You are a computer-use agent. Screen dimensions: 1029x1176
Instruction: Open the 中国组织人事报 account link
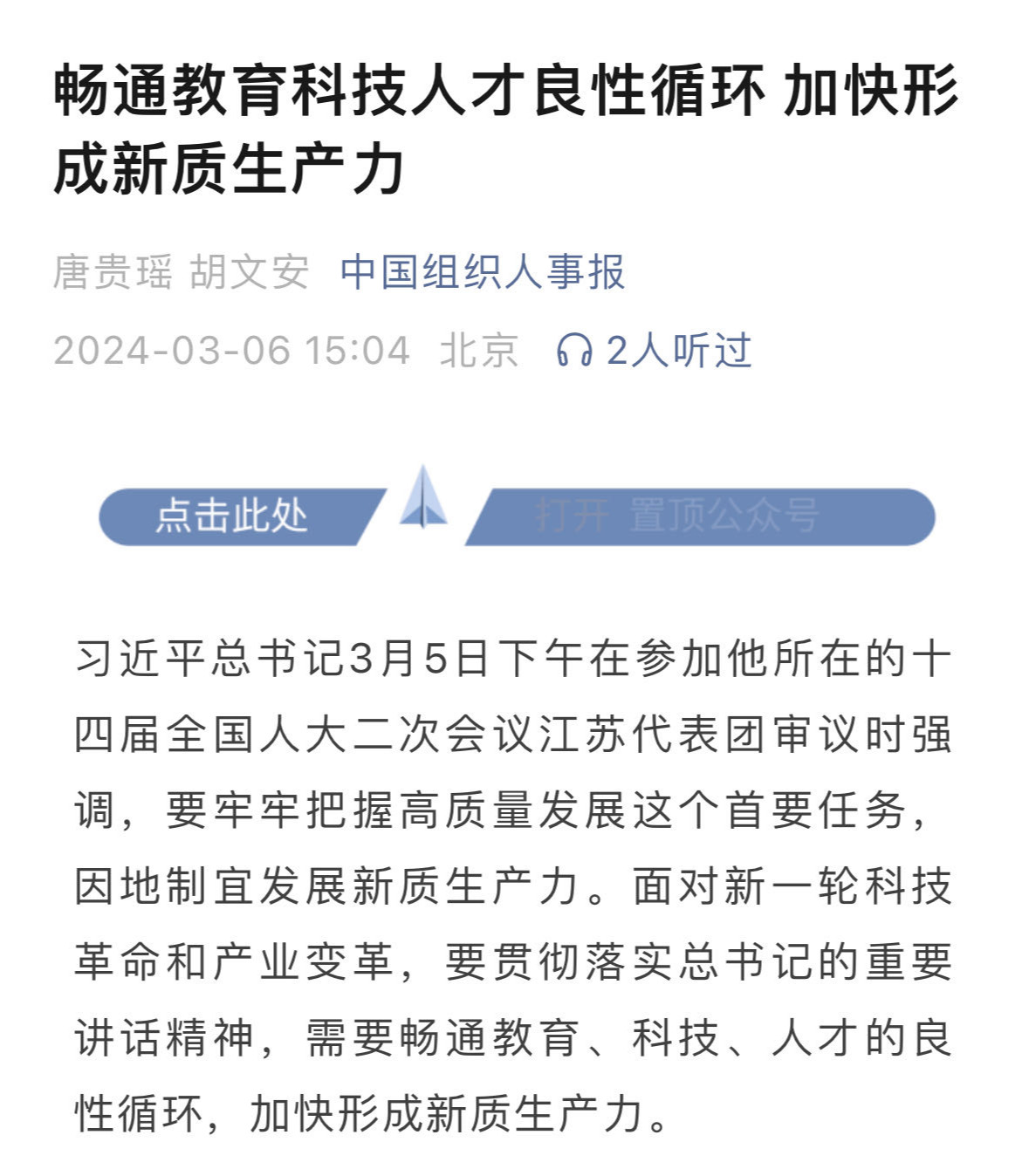pos(483,272)
